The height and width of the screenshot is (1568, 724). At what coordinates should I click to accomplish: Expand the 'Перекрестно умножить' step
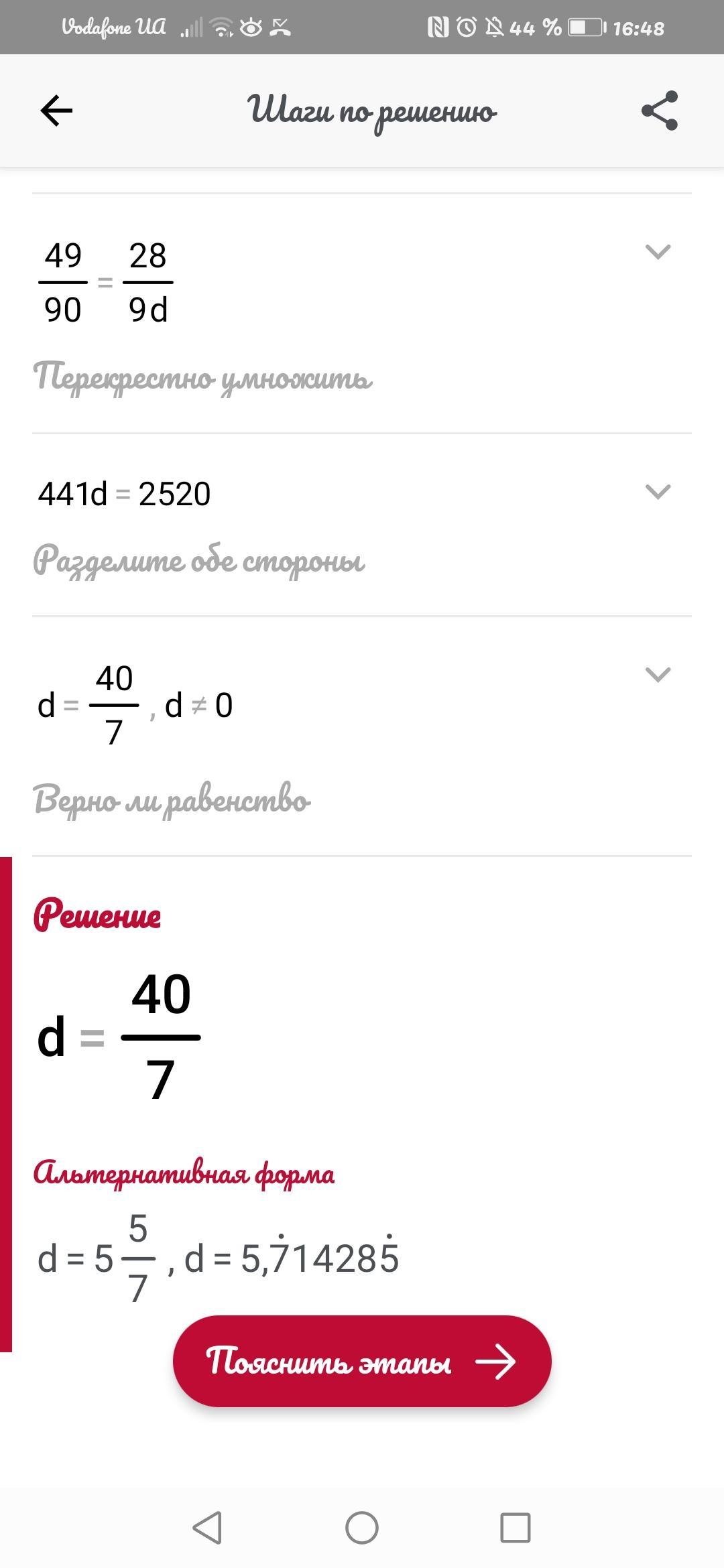point(657,252)
